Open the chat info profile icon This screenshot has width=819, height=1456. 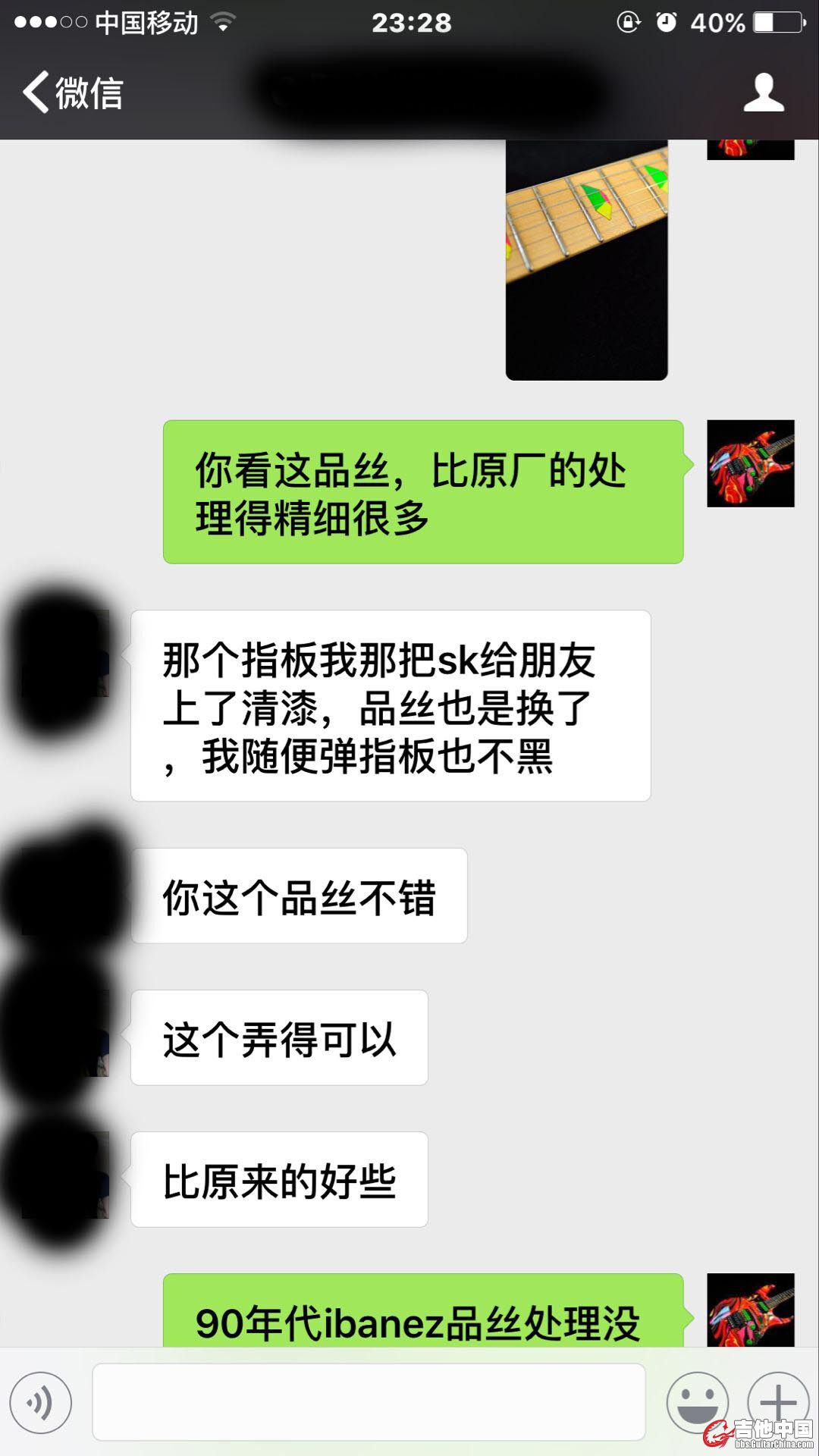coord(763,93)
